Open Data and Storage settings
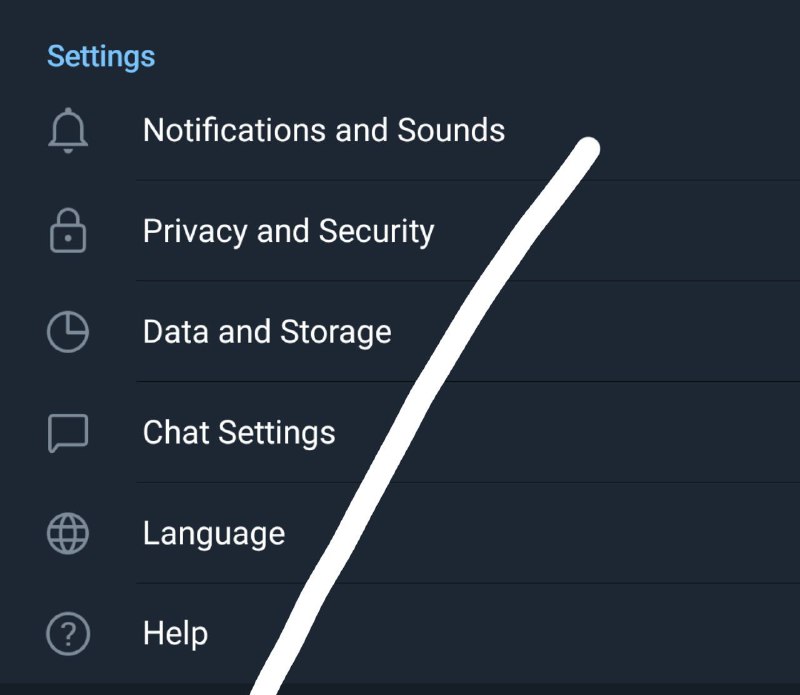This screenshot has width=800, height=695. click(267, 332)
